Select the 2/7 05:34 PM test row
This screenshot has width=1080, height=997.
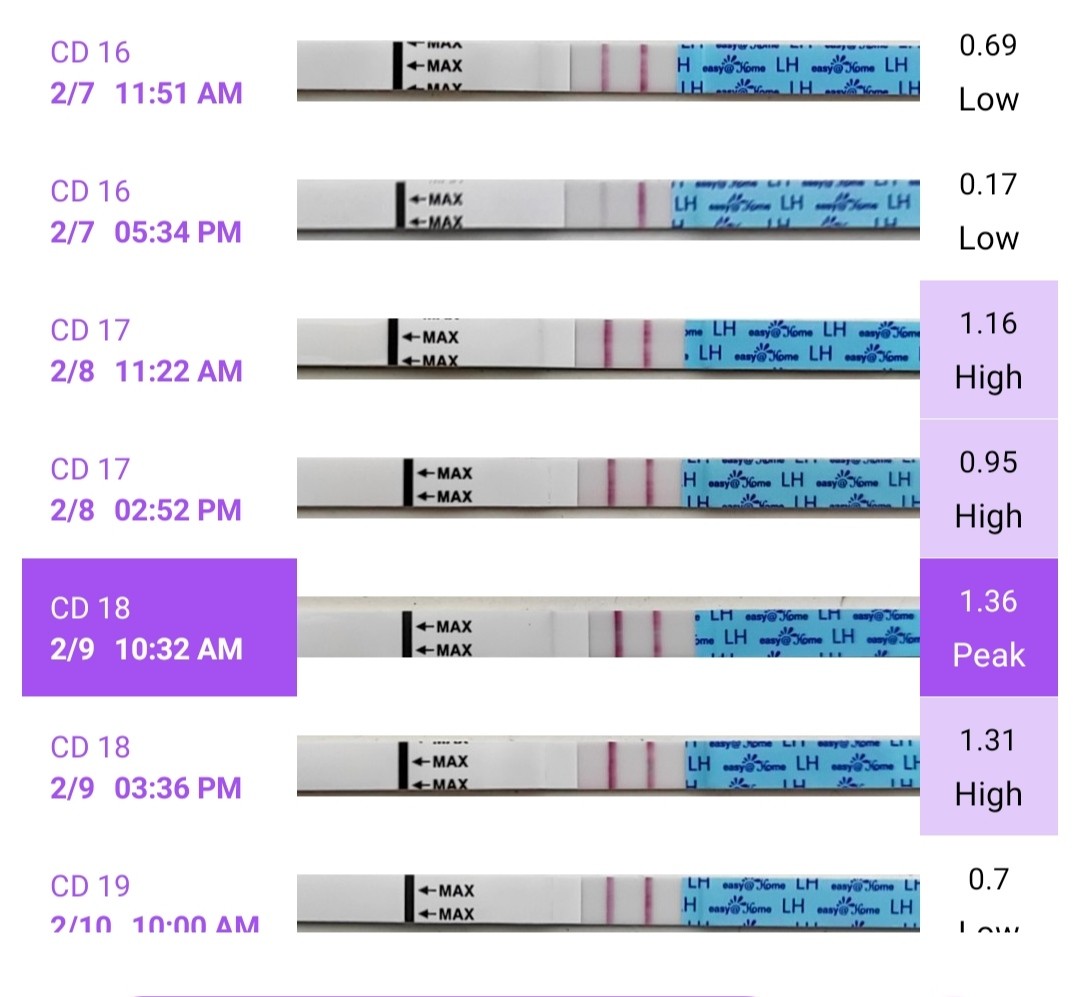tap(147, 212)
